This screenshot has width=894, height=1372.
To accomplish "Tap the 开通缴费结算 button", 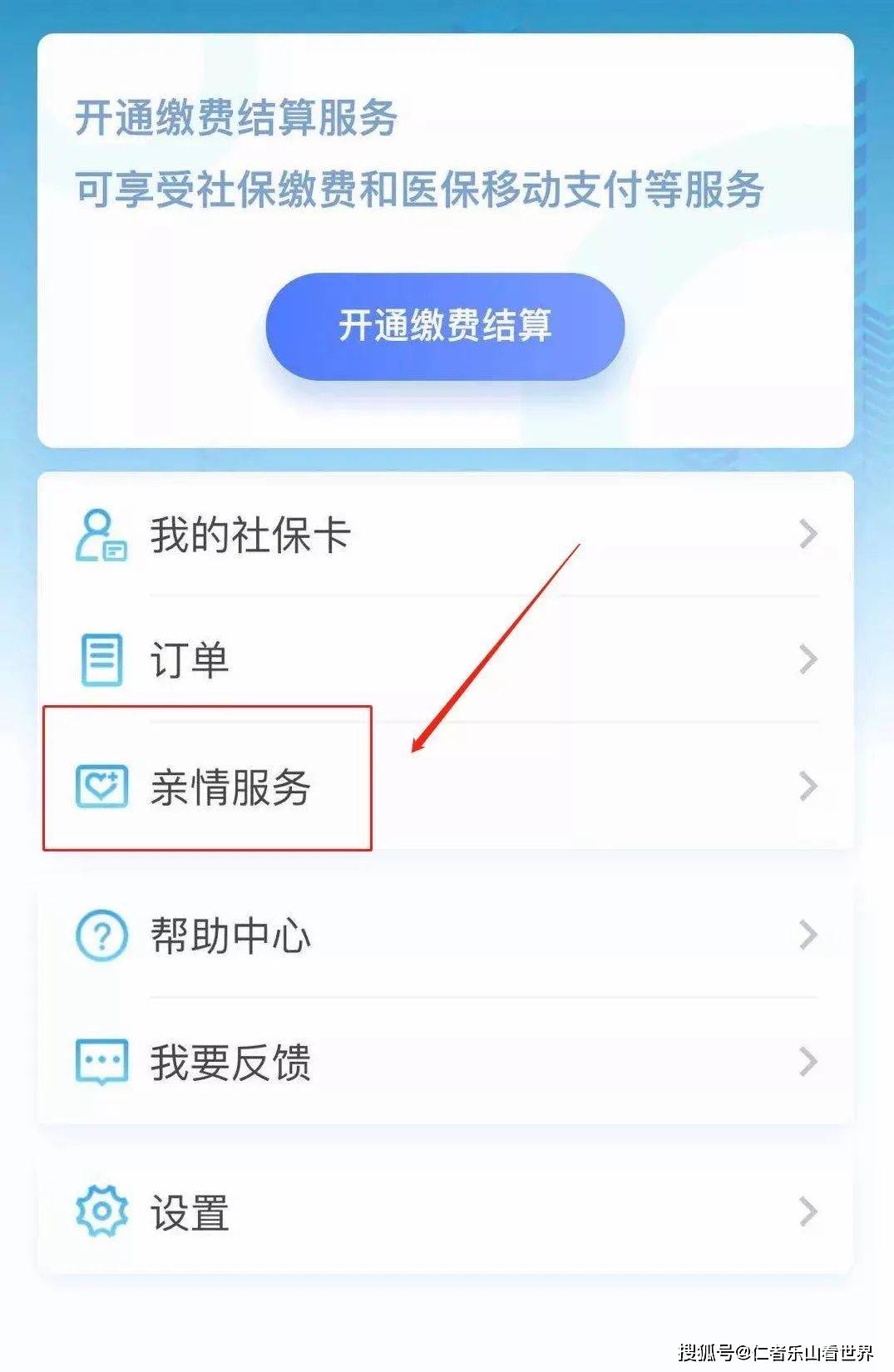I will (x=445, y=326).
